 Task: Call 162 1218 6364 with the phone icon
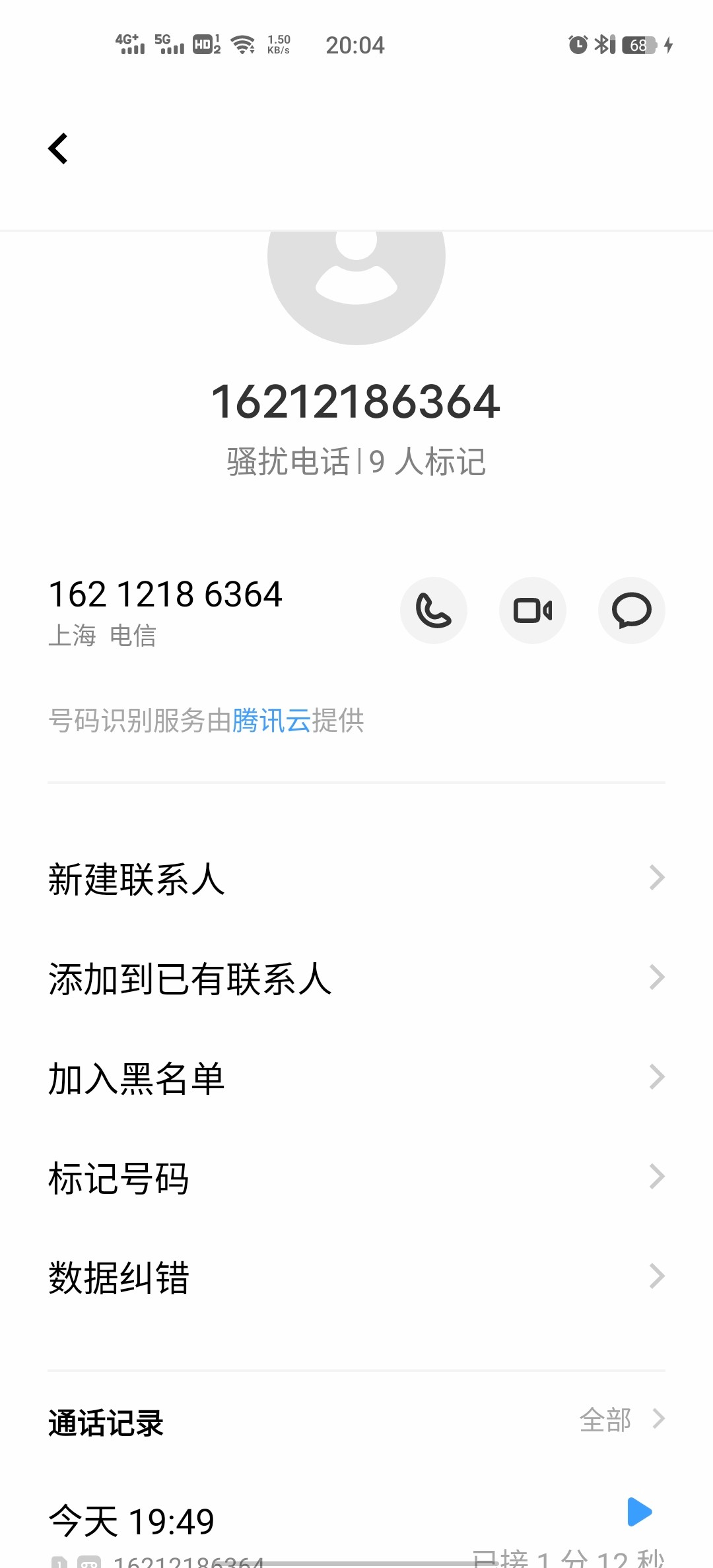(x=434, y=610)
